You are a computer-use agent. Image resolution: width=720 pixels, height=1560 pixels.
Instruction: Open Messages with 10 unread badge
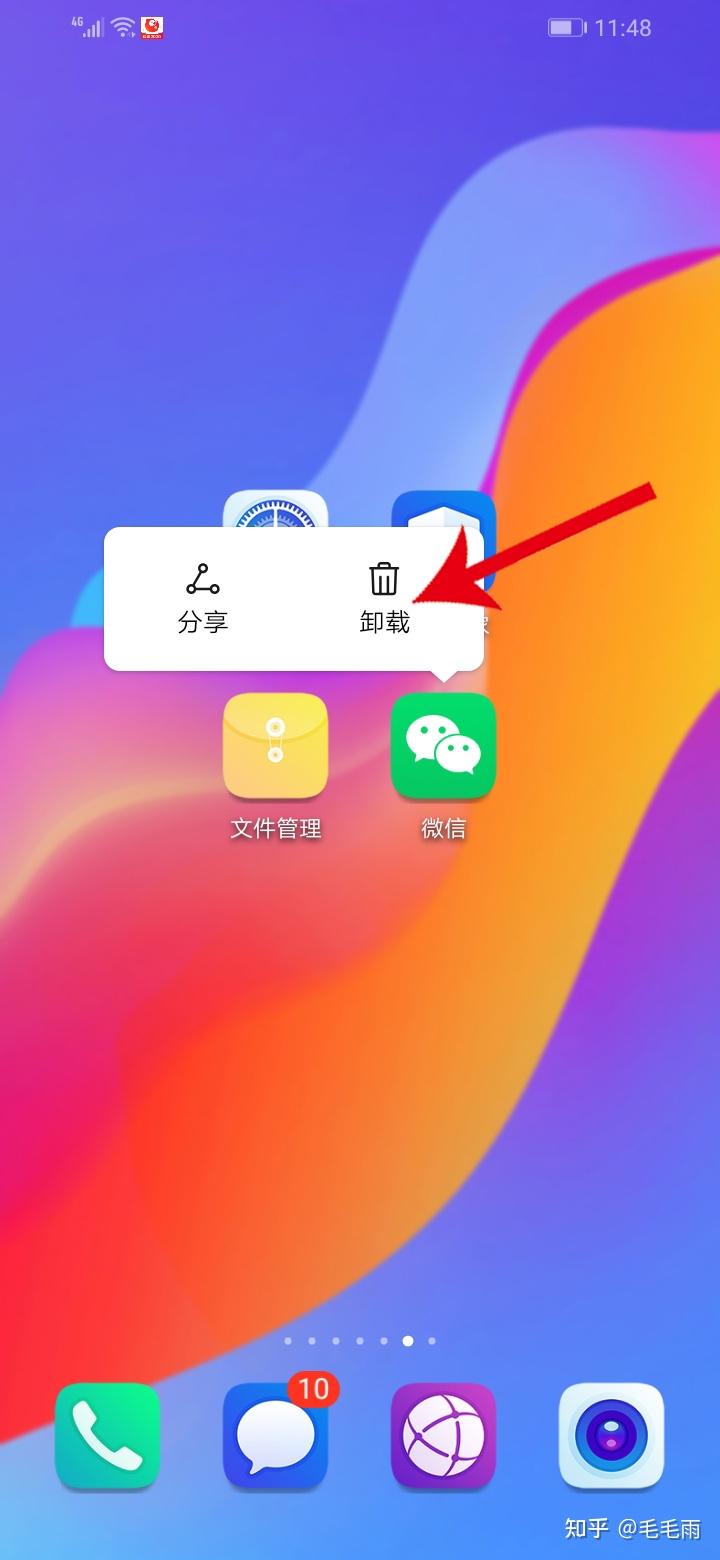[275, 1436]
